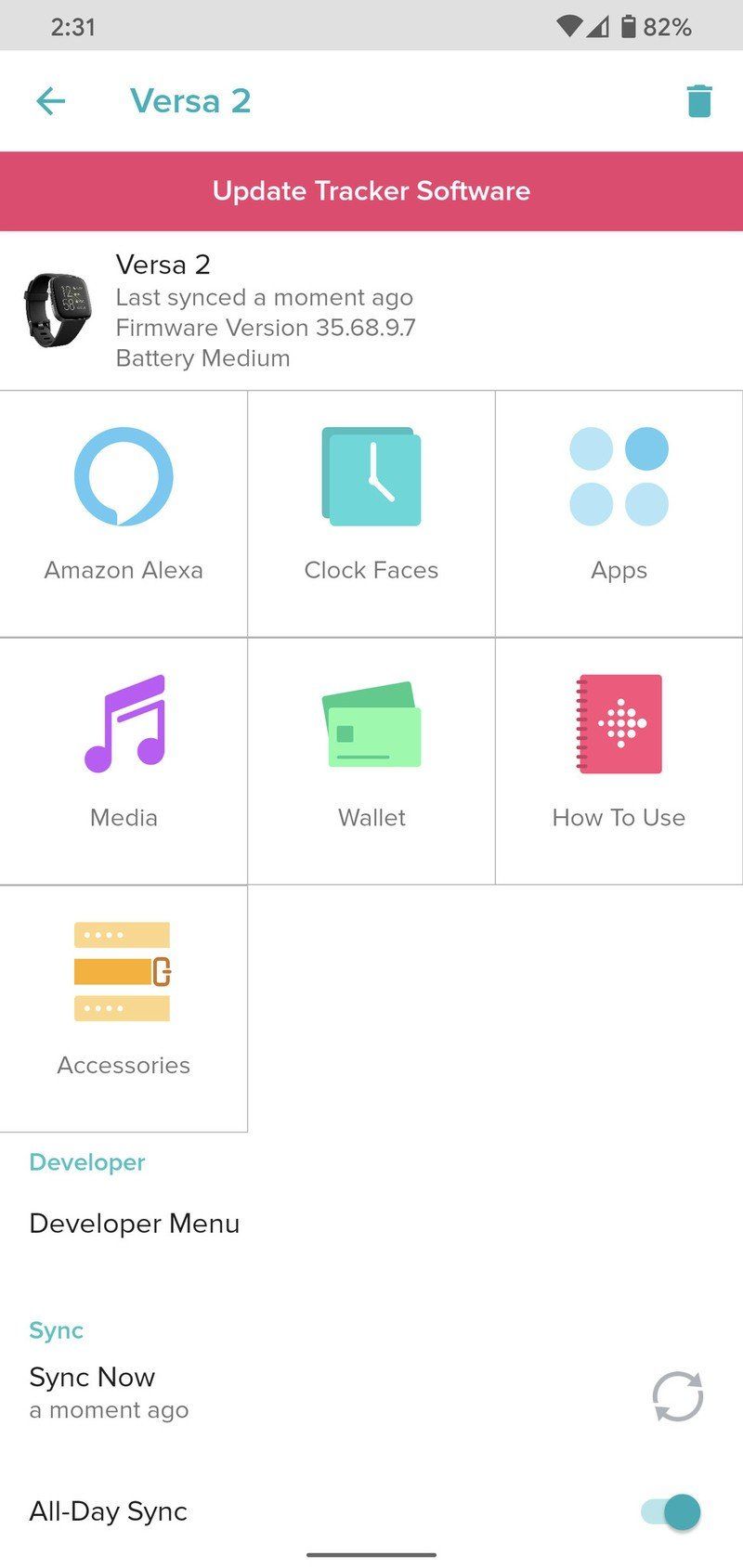
Task: Open the Wallet card icon
Action: click(371, 726)
